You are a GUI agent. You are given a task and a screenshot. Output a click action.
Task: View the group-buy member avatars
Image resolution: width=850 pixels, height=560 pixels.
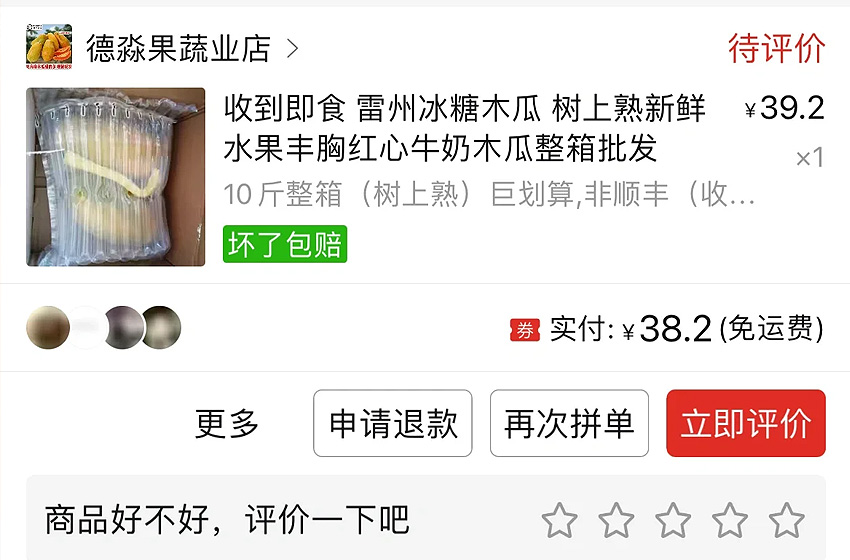tap(104, 327)
